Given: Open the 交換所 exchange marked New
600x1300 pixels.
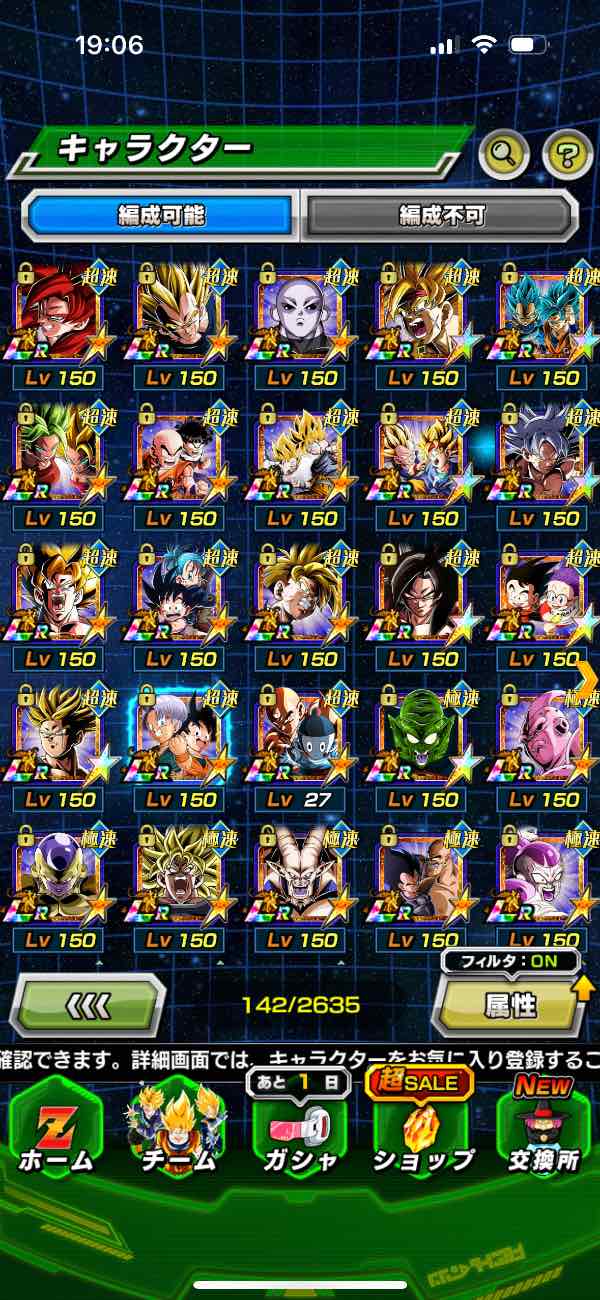Looking at the screenshot, I should [x=544, y=1128].
